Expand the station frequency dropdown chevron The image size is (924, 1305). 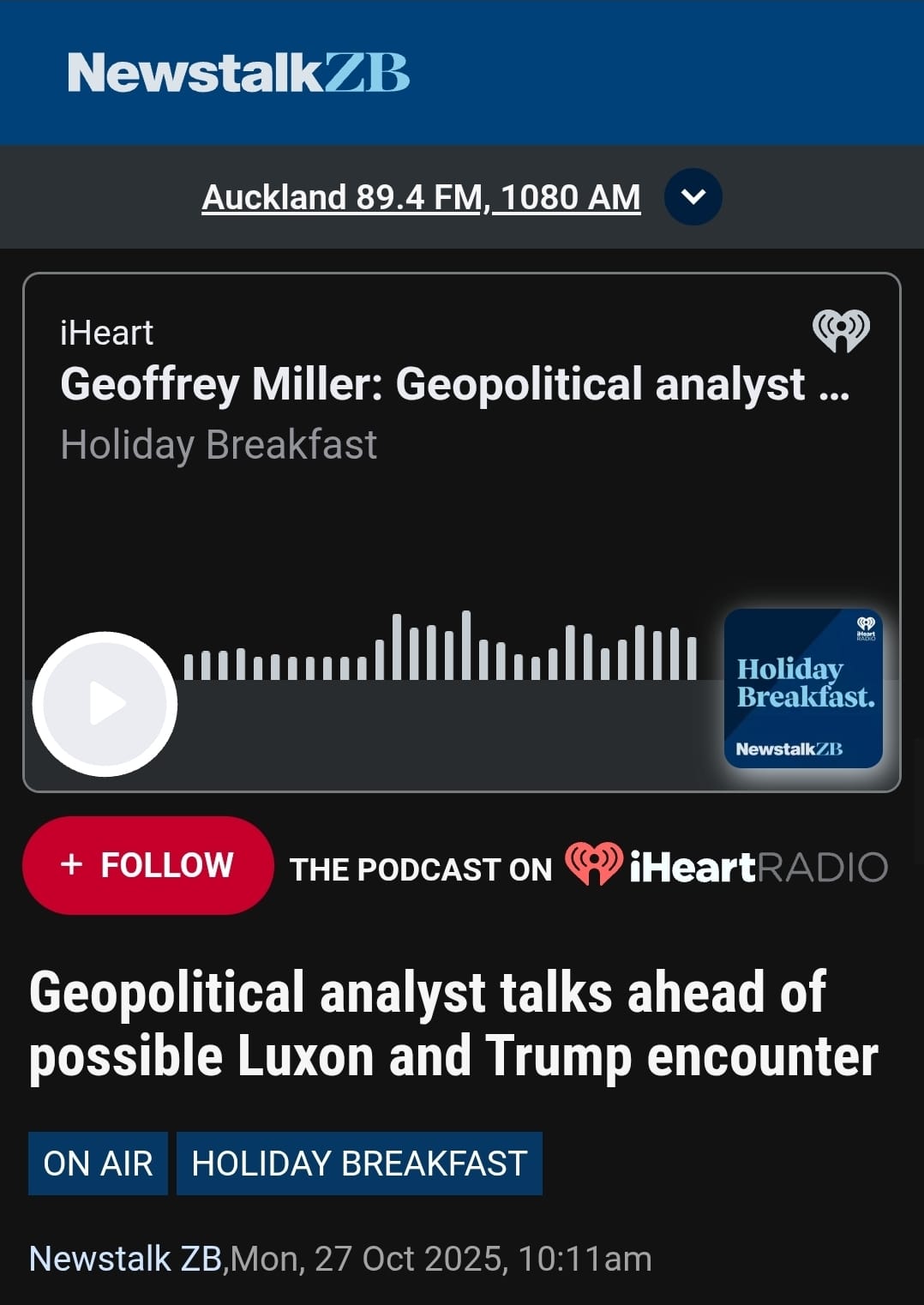[x=693, y=197]
